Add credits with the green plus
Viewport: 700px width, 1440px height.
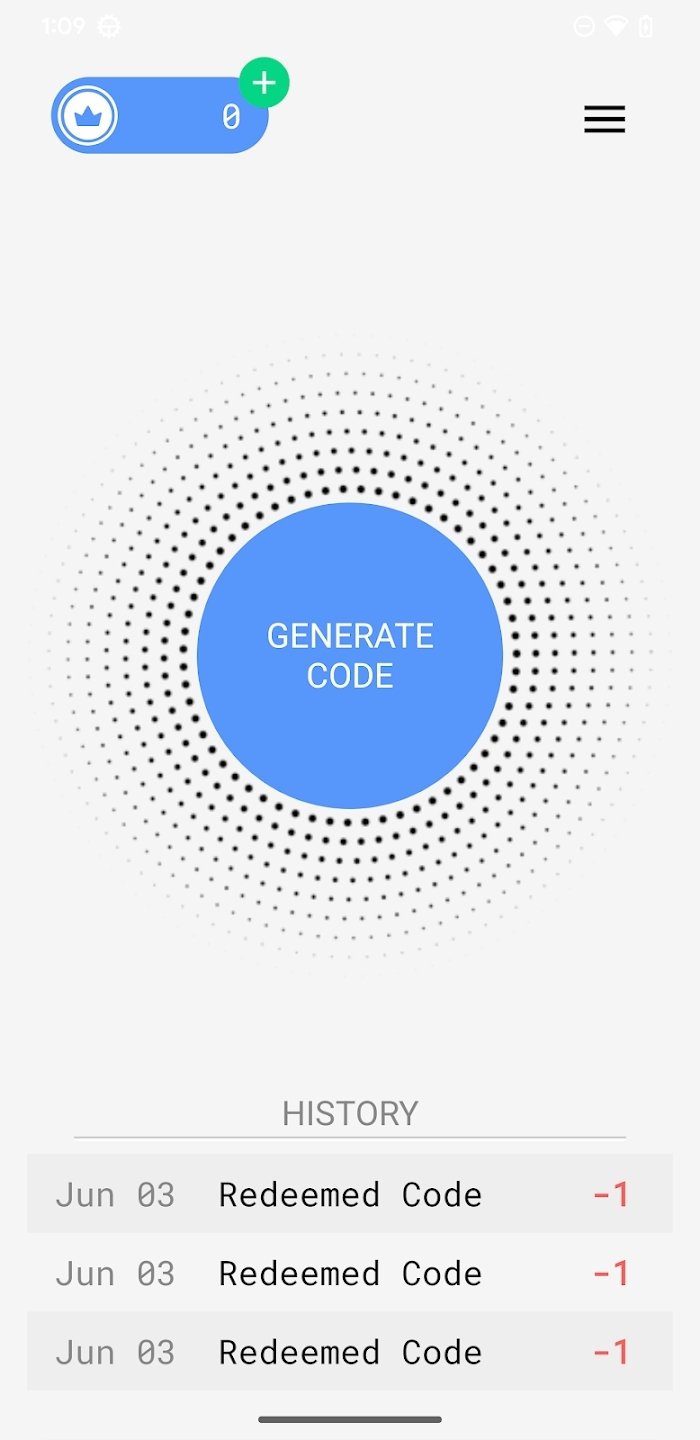pos(264,83)
